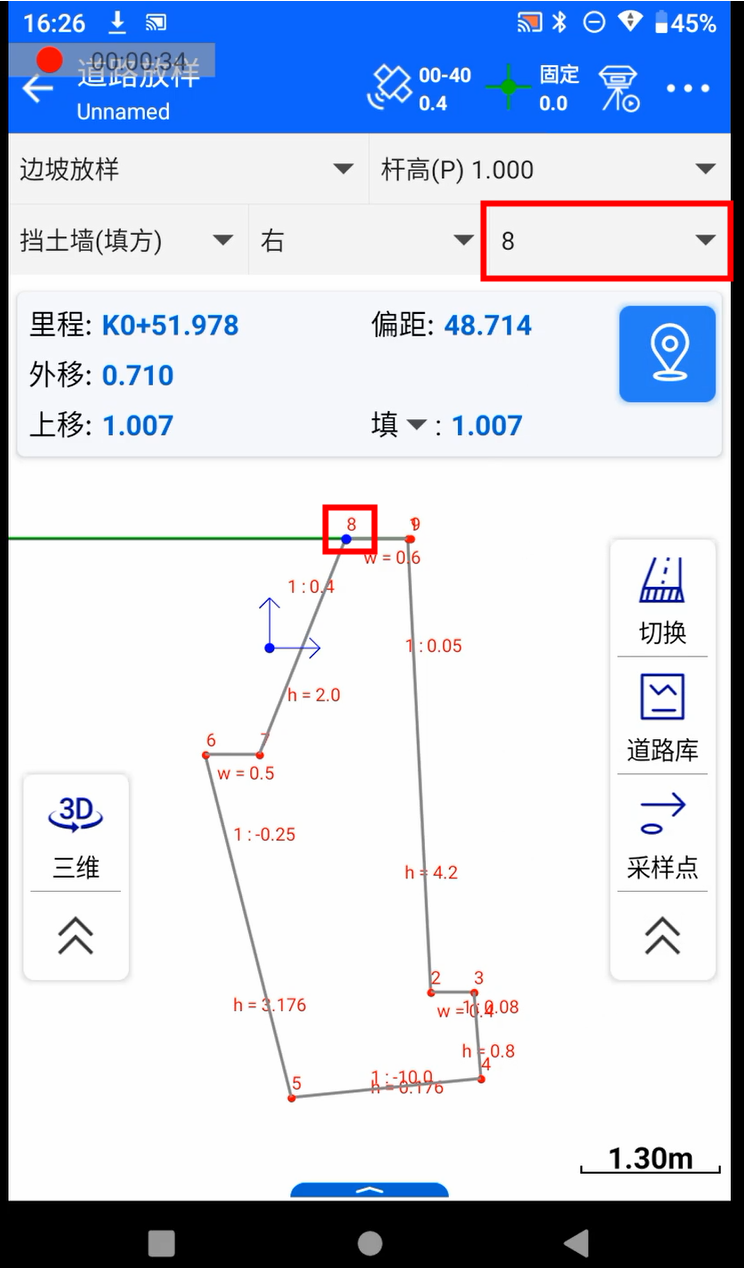The image size is (744, 1268).
Task: Open the 杆高(P) 1.000 dropdown
Action: (548, 169)
